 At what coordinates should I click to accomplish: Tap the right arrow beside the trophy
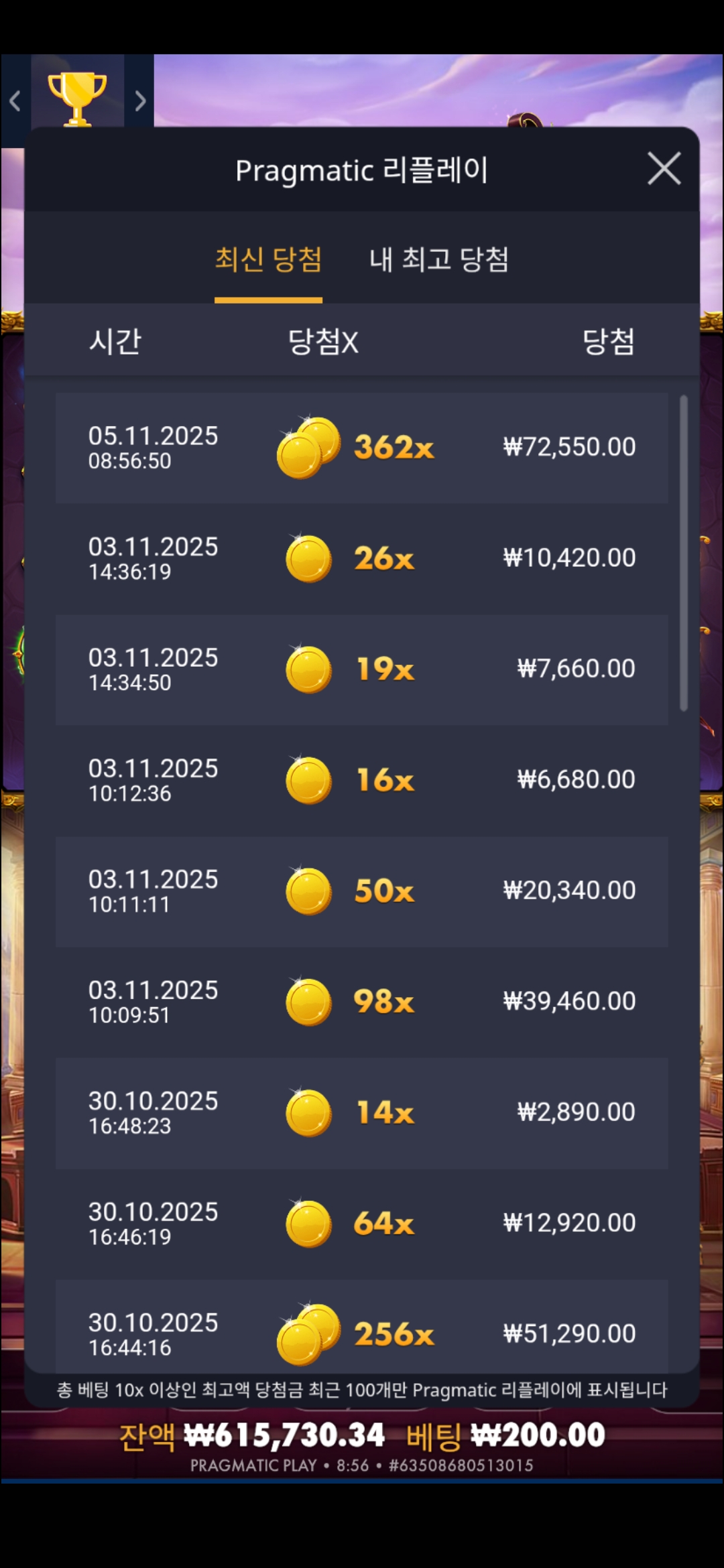[x=139, y=101]
